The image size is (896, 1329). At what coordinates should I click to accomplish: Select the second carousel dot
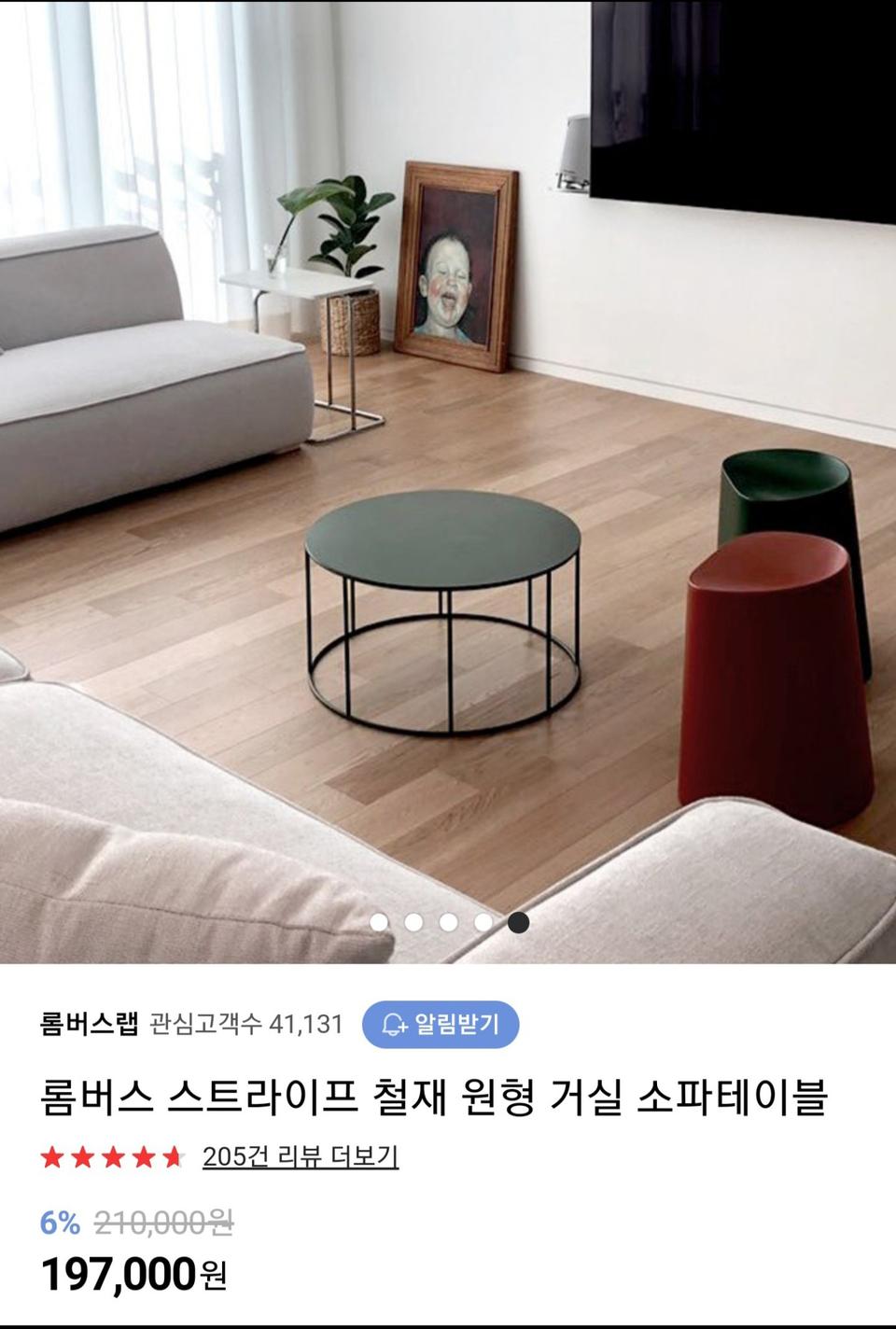coord(413,922)
